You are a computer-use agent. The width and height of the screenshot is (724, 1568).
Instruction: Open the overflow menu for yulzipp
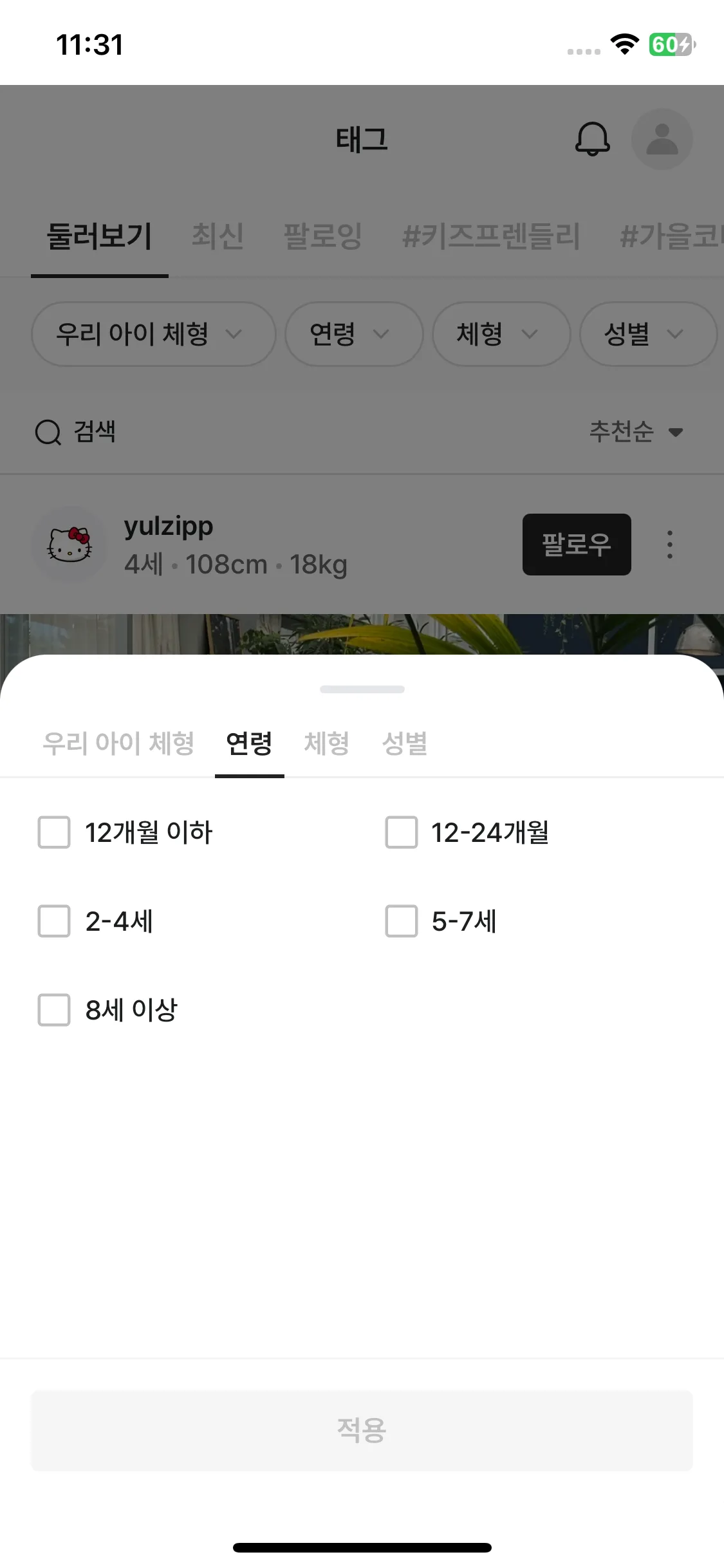(670, 545)
